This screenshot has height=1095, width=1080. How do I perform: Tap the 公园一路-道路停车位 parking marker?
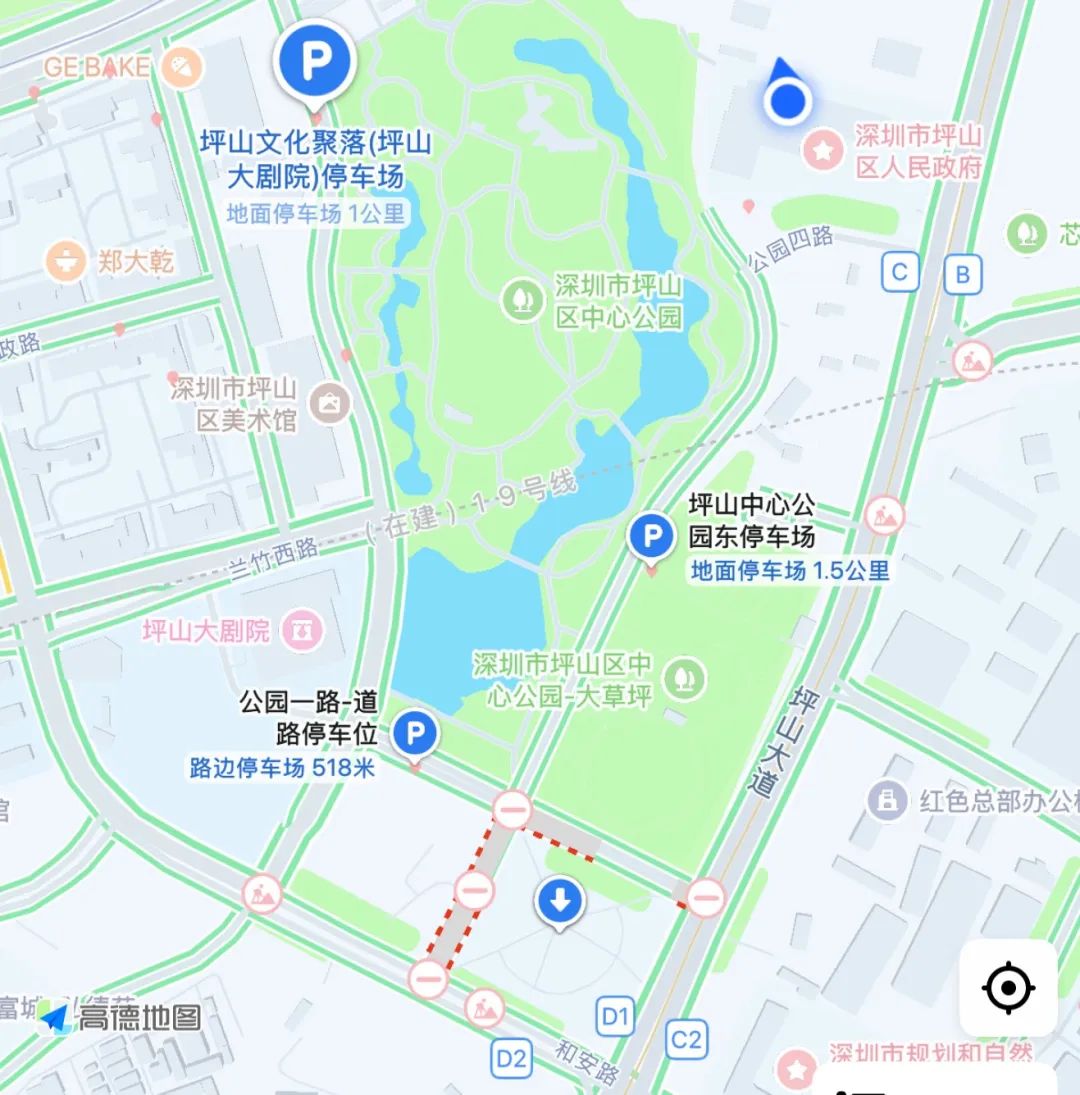pos(414,736)
